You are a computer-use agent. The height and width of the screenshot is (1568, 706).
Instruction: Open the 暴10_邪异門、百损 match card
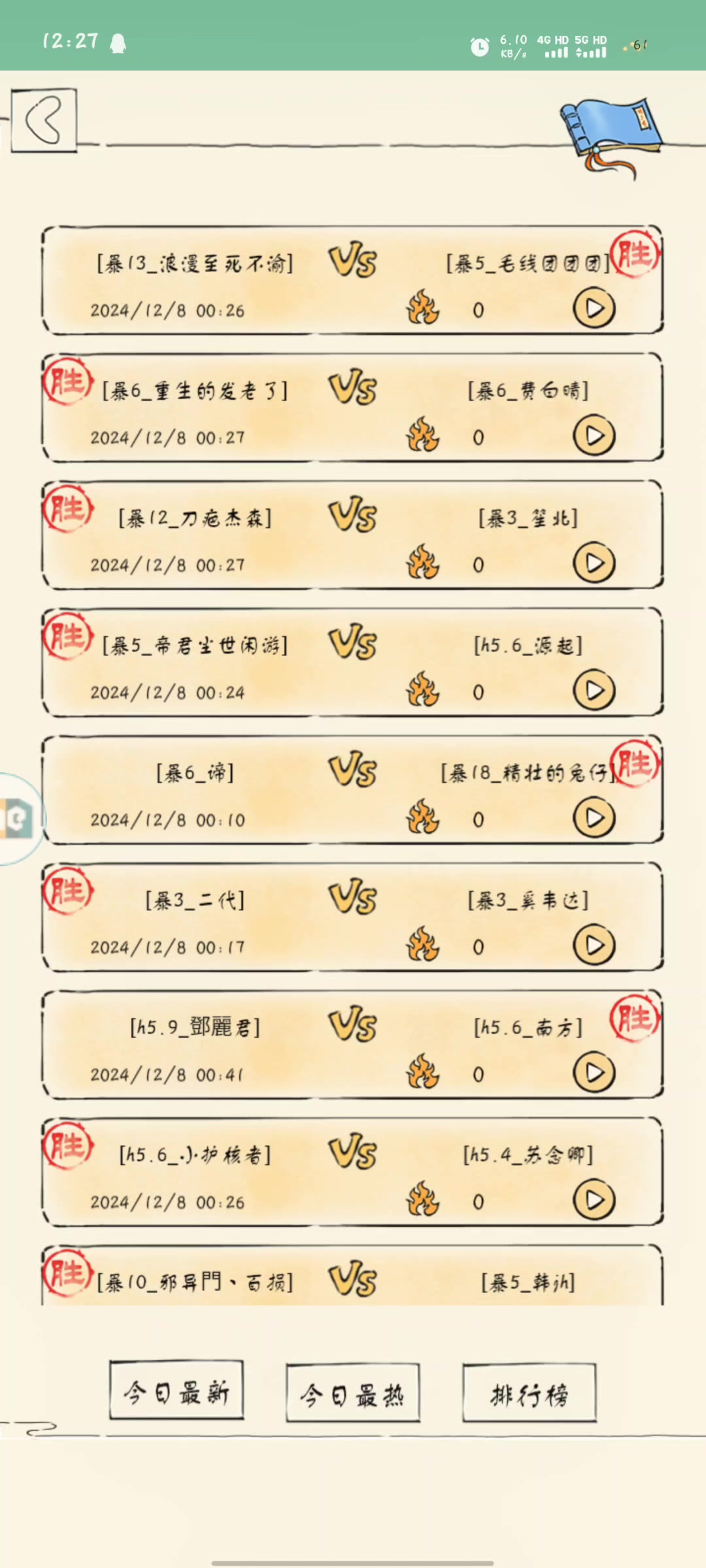(353, 1279)
